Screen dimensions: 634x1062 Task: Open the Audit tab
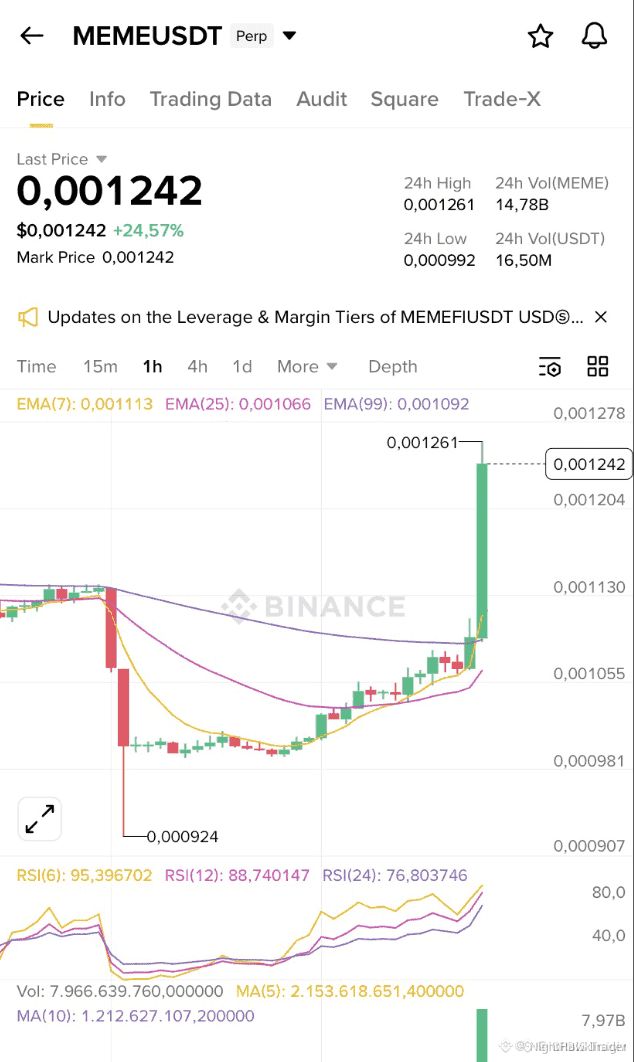point(321,99)
